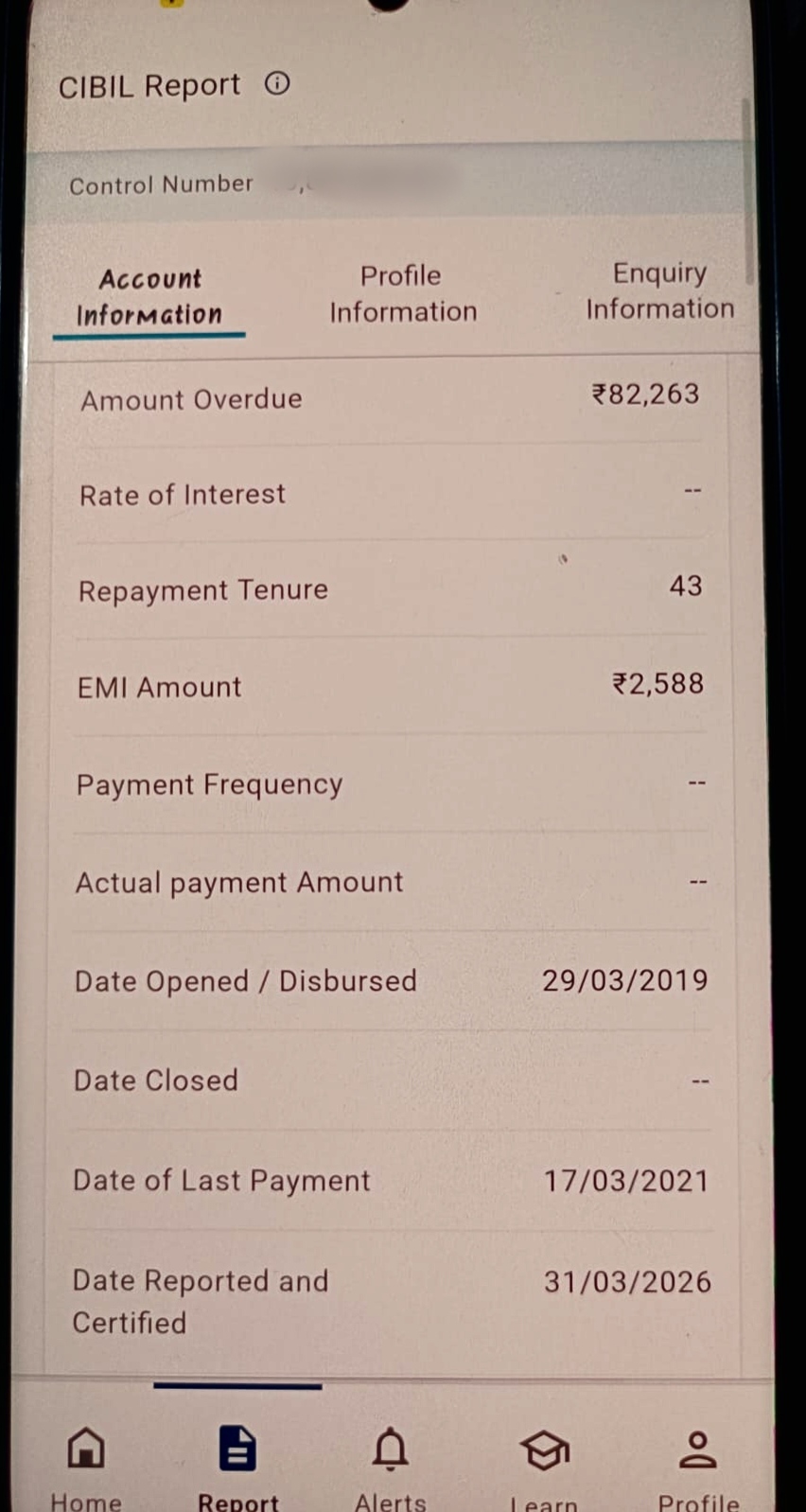Switch to the Profile Information tab
Image resolution: width=806 pixels, height=1512 pixels.
coord(402,293)
